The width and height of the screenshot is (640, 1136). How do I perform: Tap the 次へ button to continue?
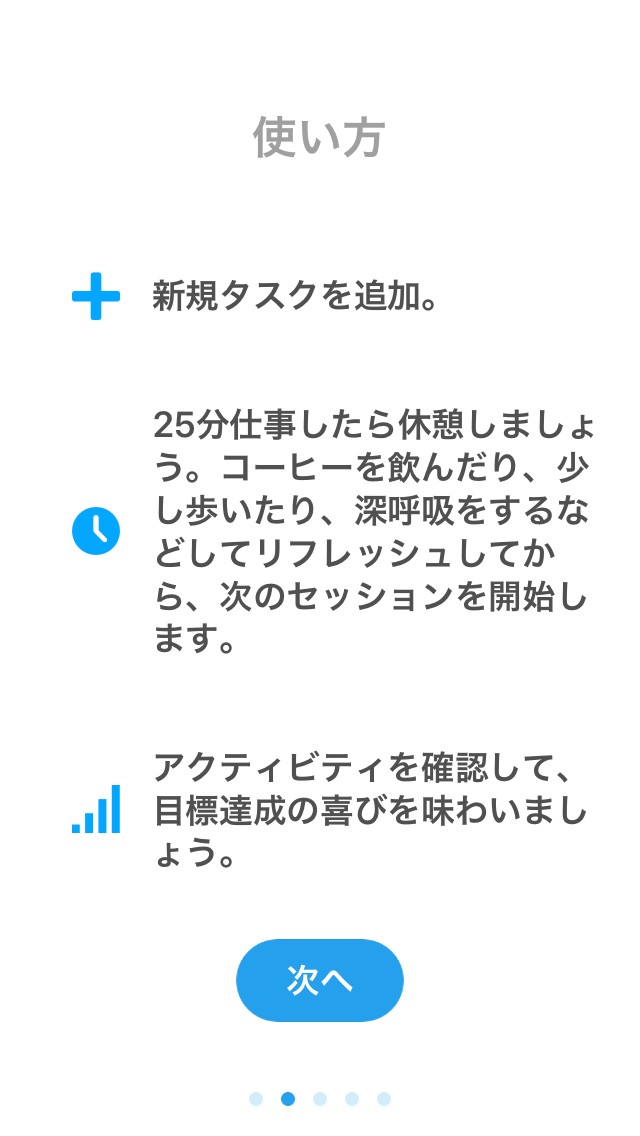click(x=320, y=980)
